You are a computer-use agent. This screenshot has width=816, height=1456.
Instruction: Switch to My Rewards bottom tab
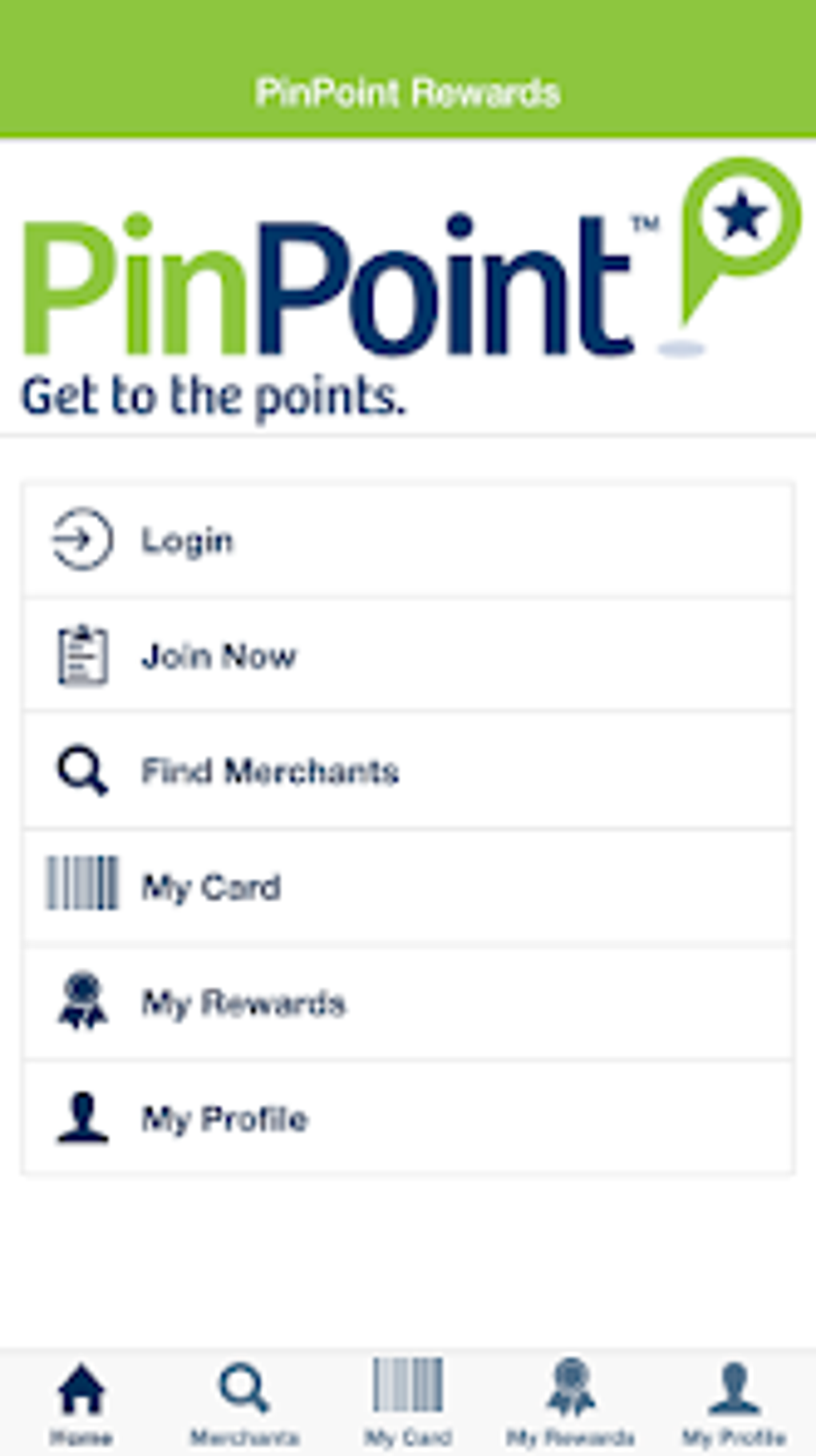tap(570, 1402)
